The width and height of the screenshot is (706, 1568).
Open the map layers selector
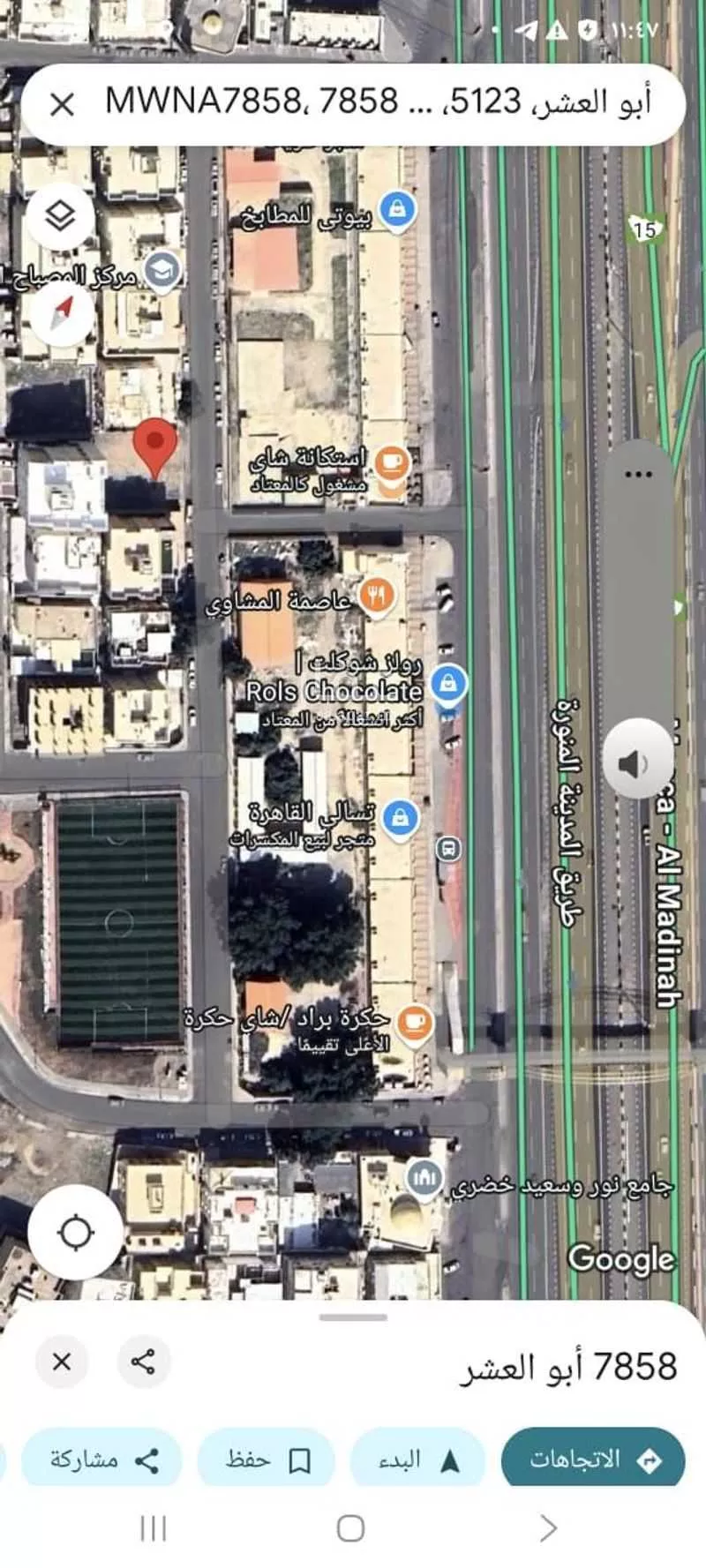[x=60, y=216]
